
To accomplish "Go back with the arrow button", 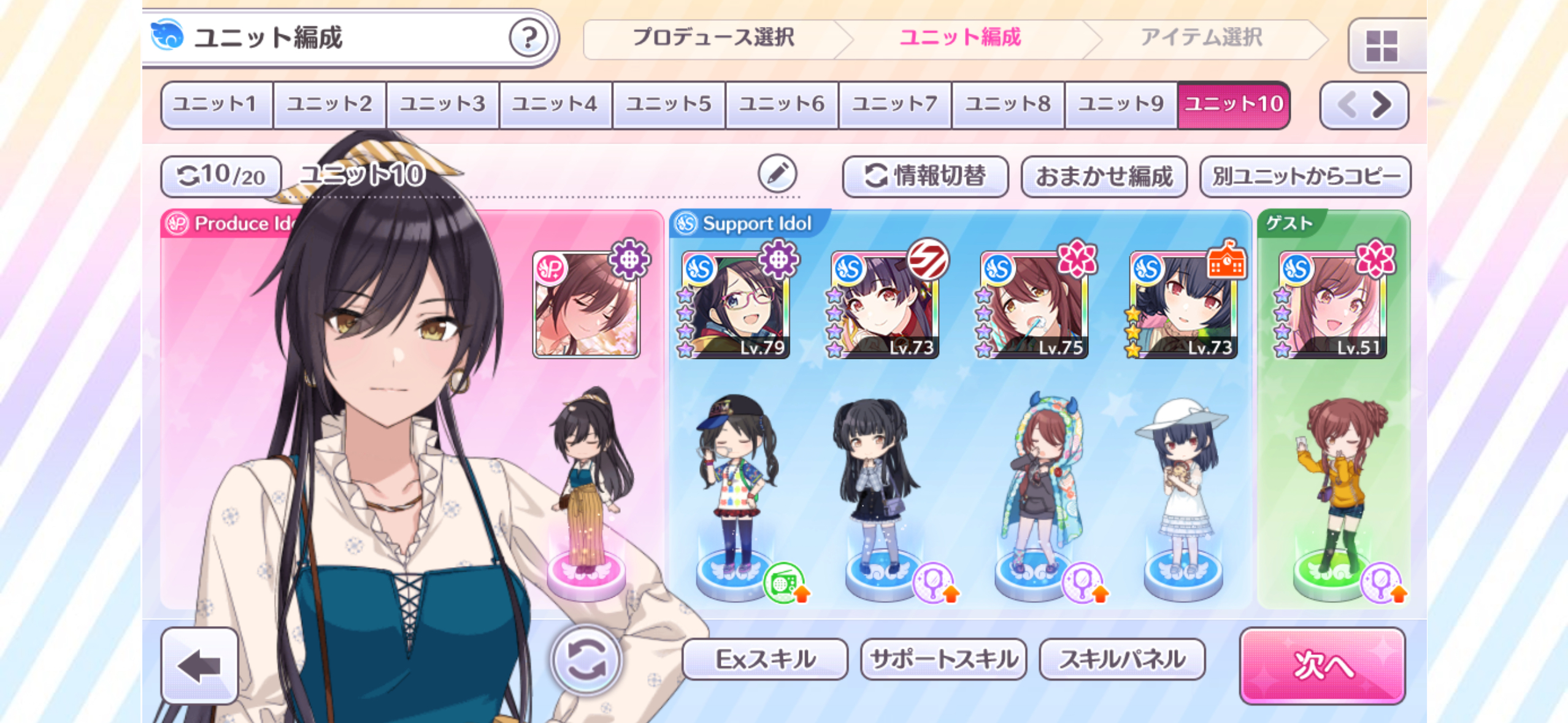I will (x=199, y=665).
